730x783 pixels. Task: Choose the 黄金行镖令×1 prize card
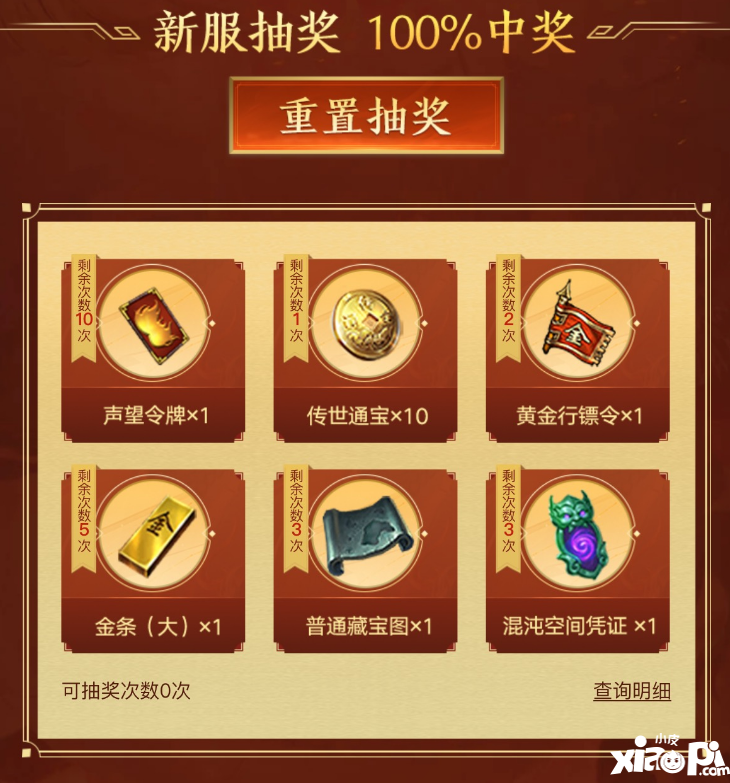tap(579, 350)
